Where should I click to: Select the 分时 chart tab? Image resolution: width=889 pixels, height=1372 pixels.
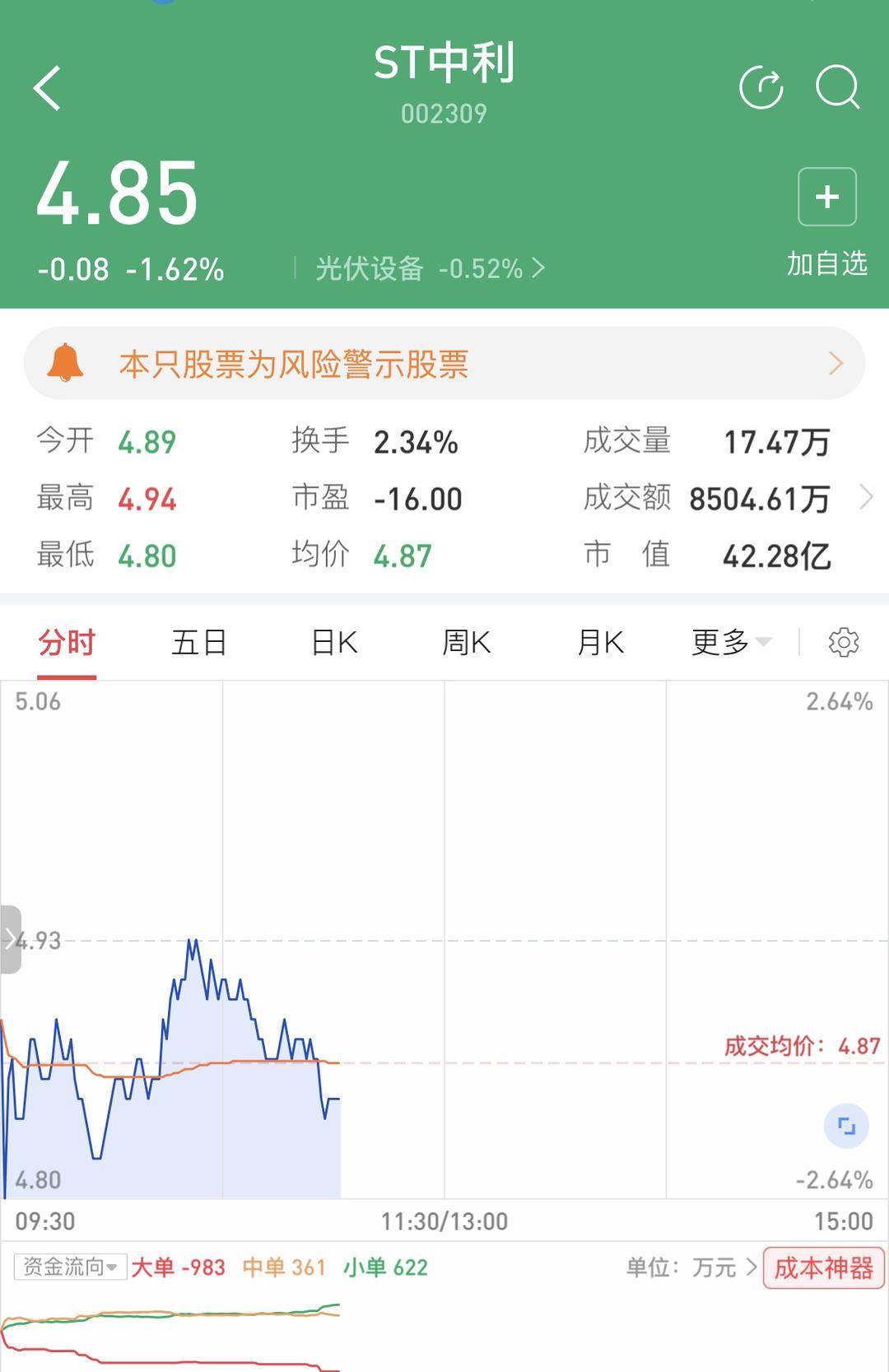(x=67, y=643)
